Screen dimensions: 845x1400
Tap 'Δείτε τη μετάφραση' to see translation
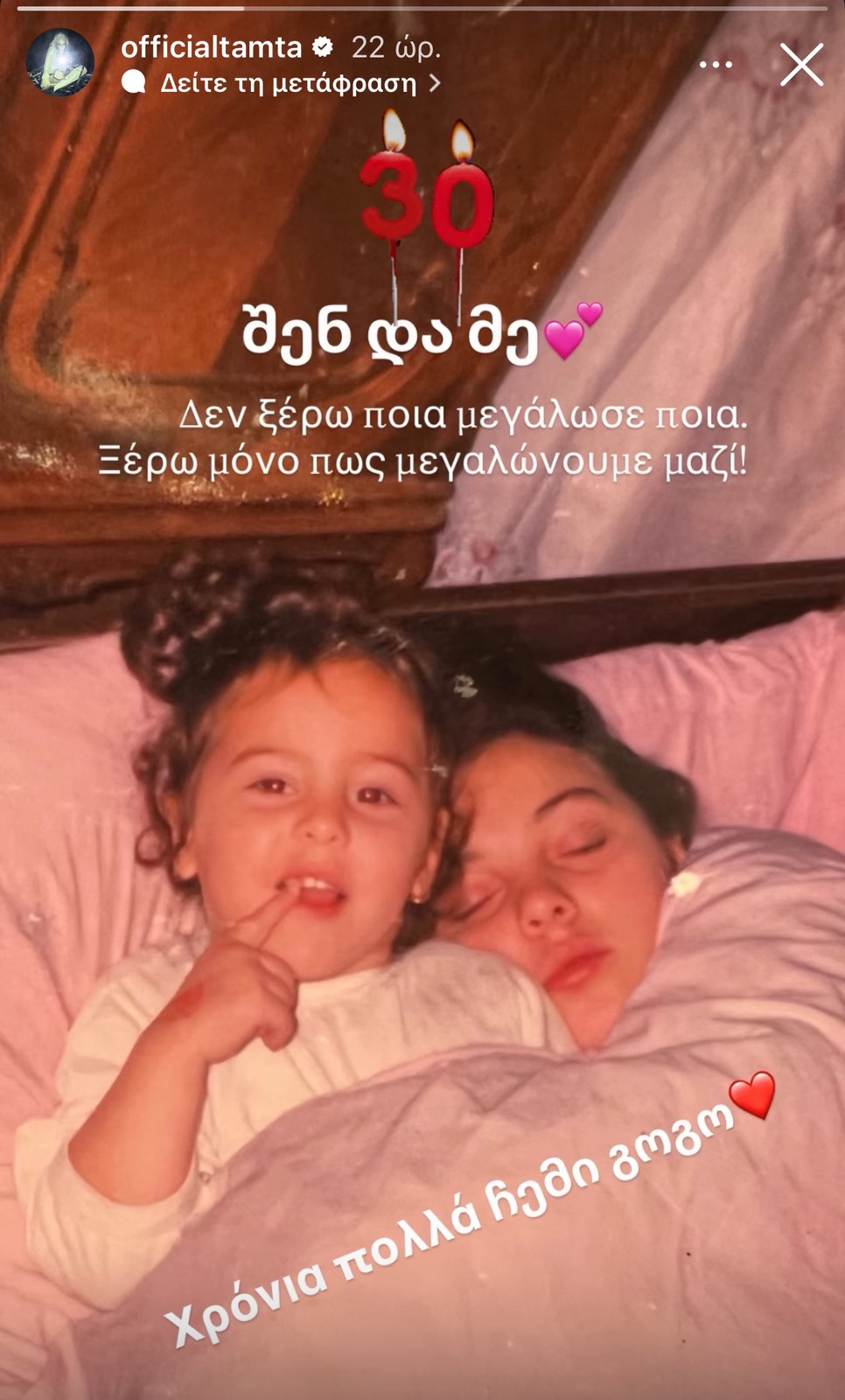(x=288, y=83)
